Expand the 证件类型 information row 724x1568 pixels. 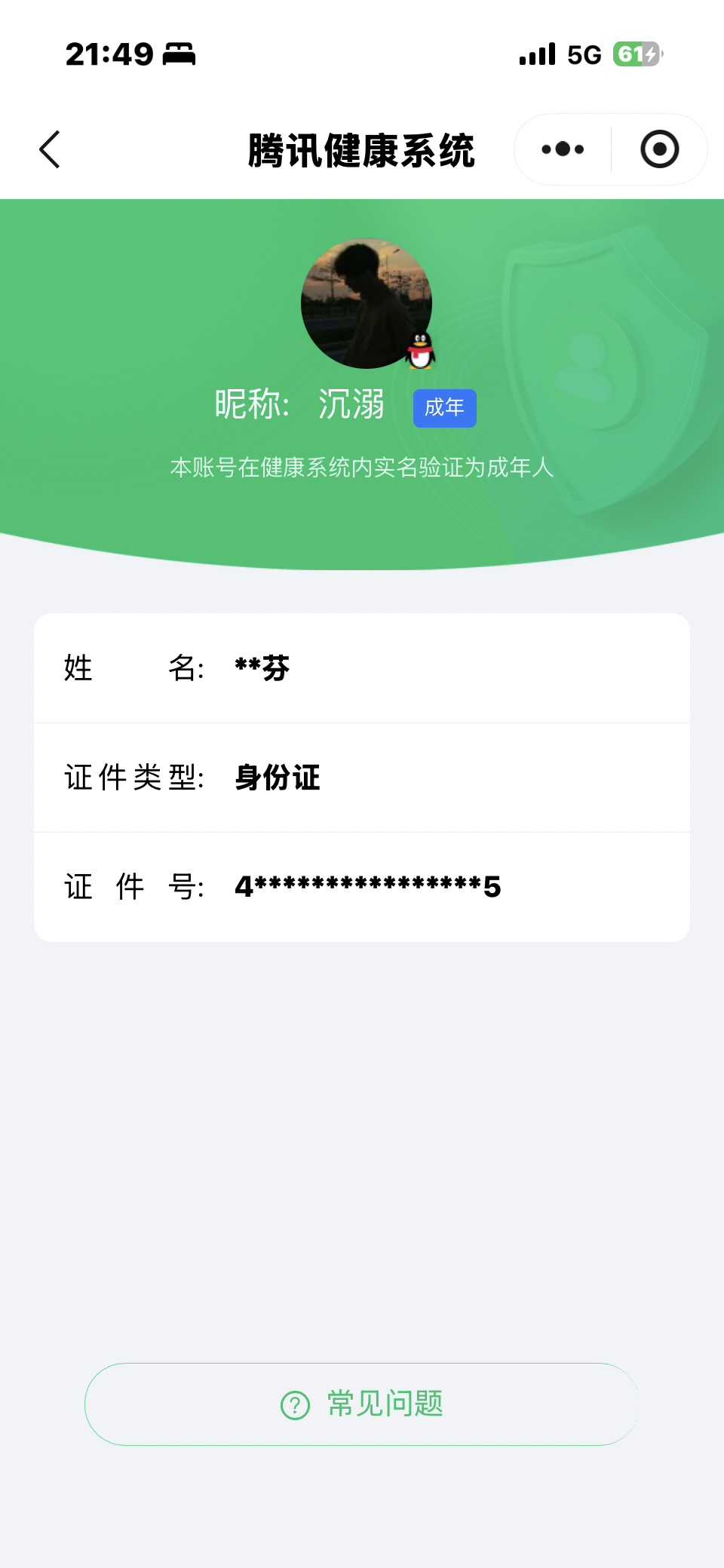click(362, 778)
